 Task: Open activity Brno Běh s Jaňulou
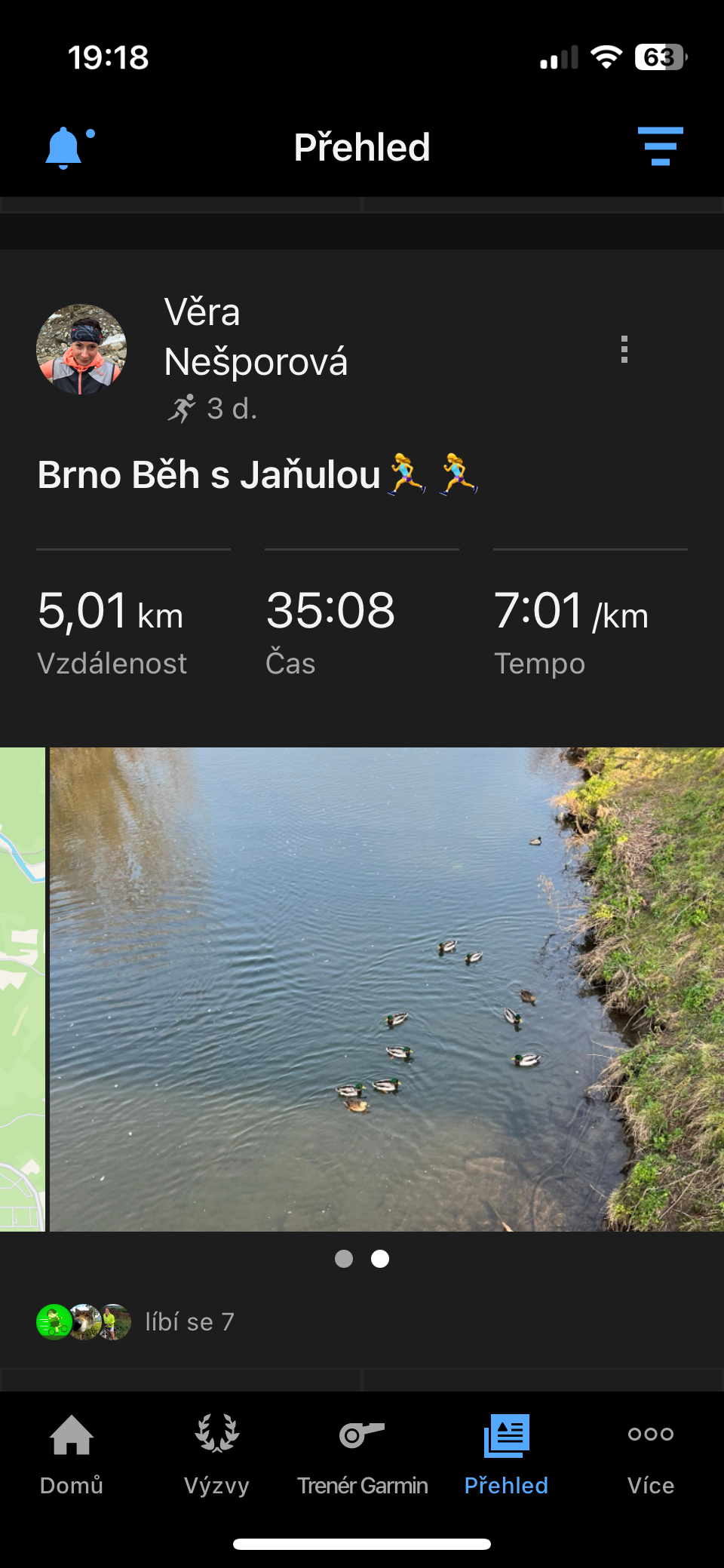point(209,475)
